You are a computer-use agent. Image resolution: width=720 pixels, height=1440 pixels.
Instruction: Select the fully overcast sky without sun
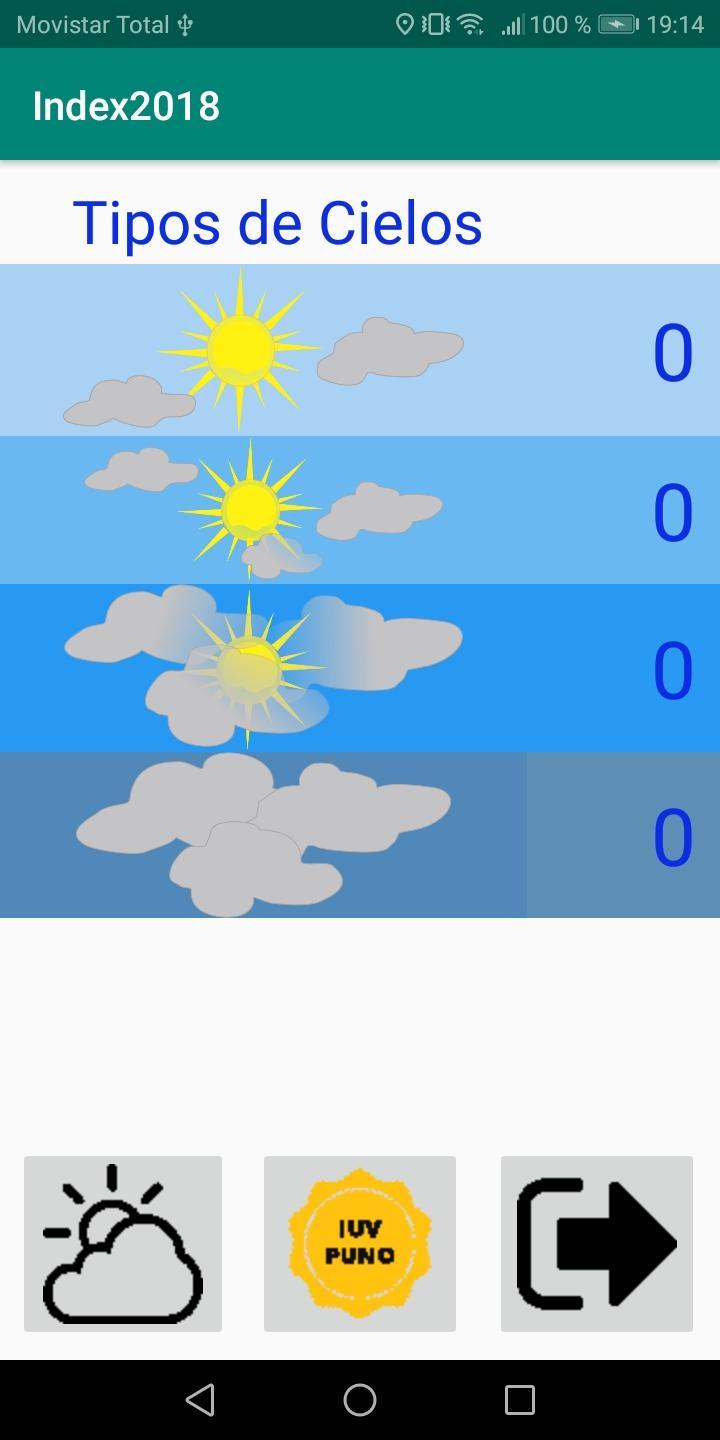(263, 835)
